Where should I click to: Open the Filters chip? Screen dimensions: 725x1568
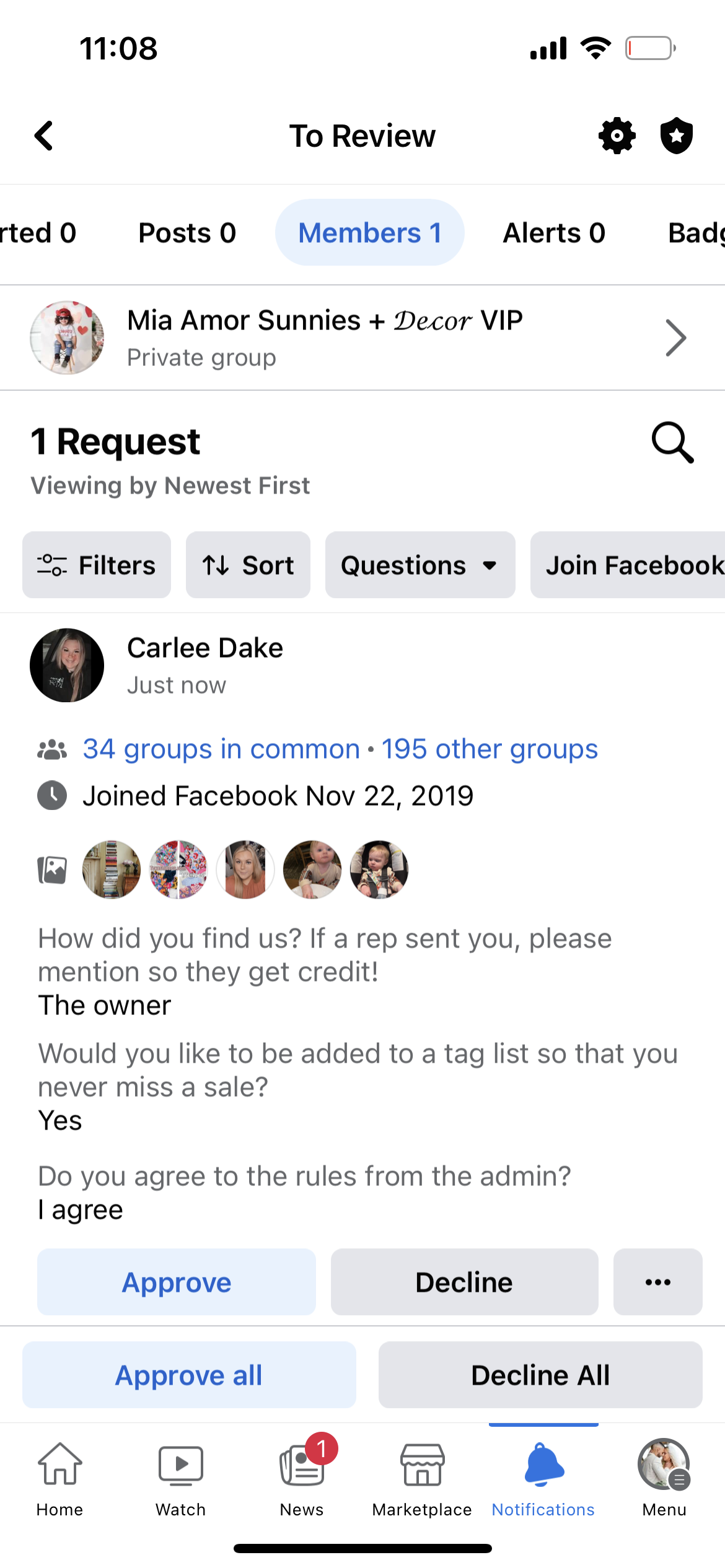(97, 565)
